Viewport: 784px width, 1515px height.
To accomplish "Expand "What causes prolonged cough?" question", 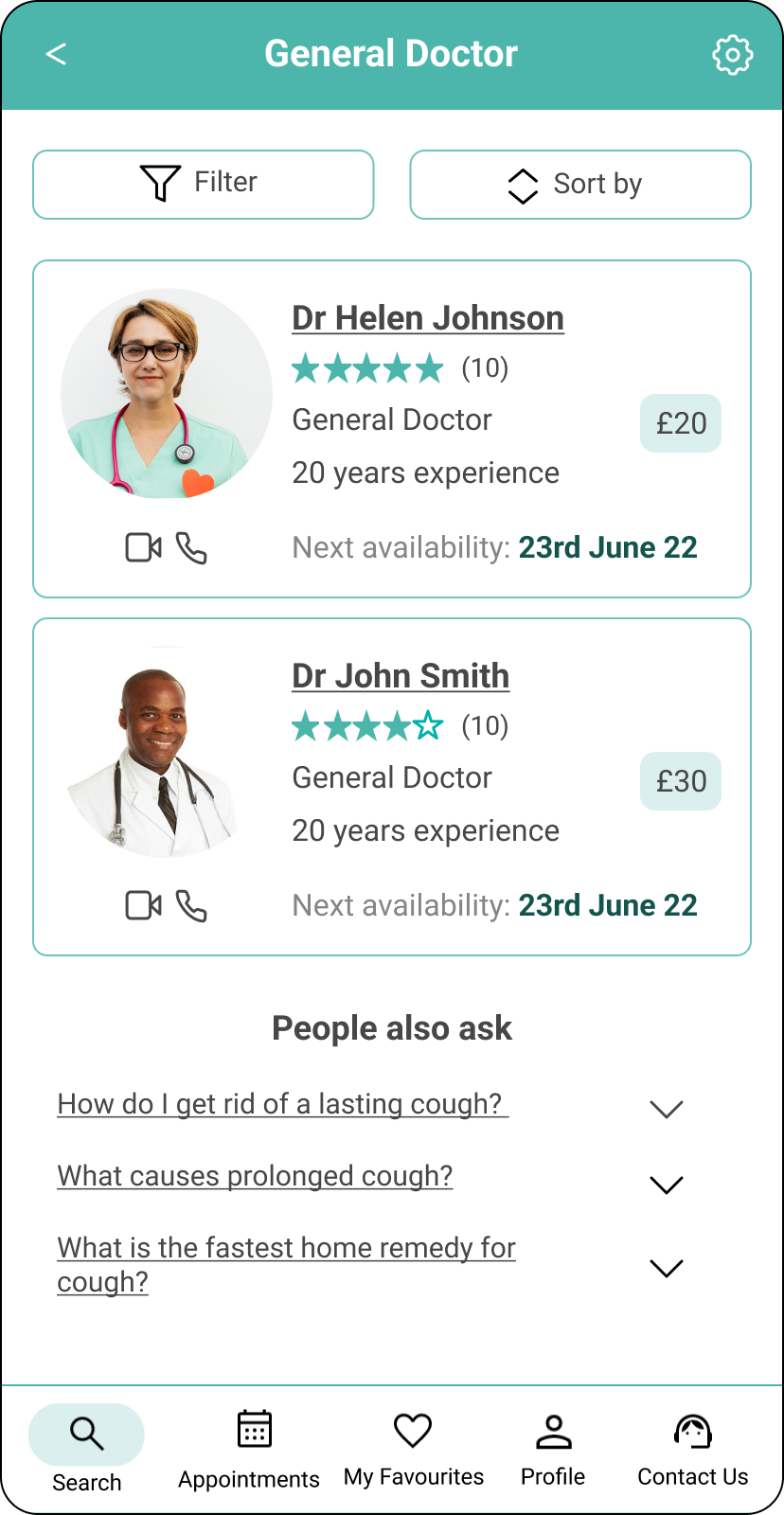I will pyautogui.click(x=667, y=1185).
